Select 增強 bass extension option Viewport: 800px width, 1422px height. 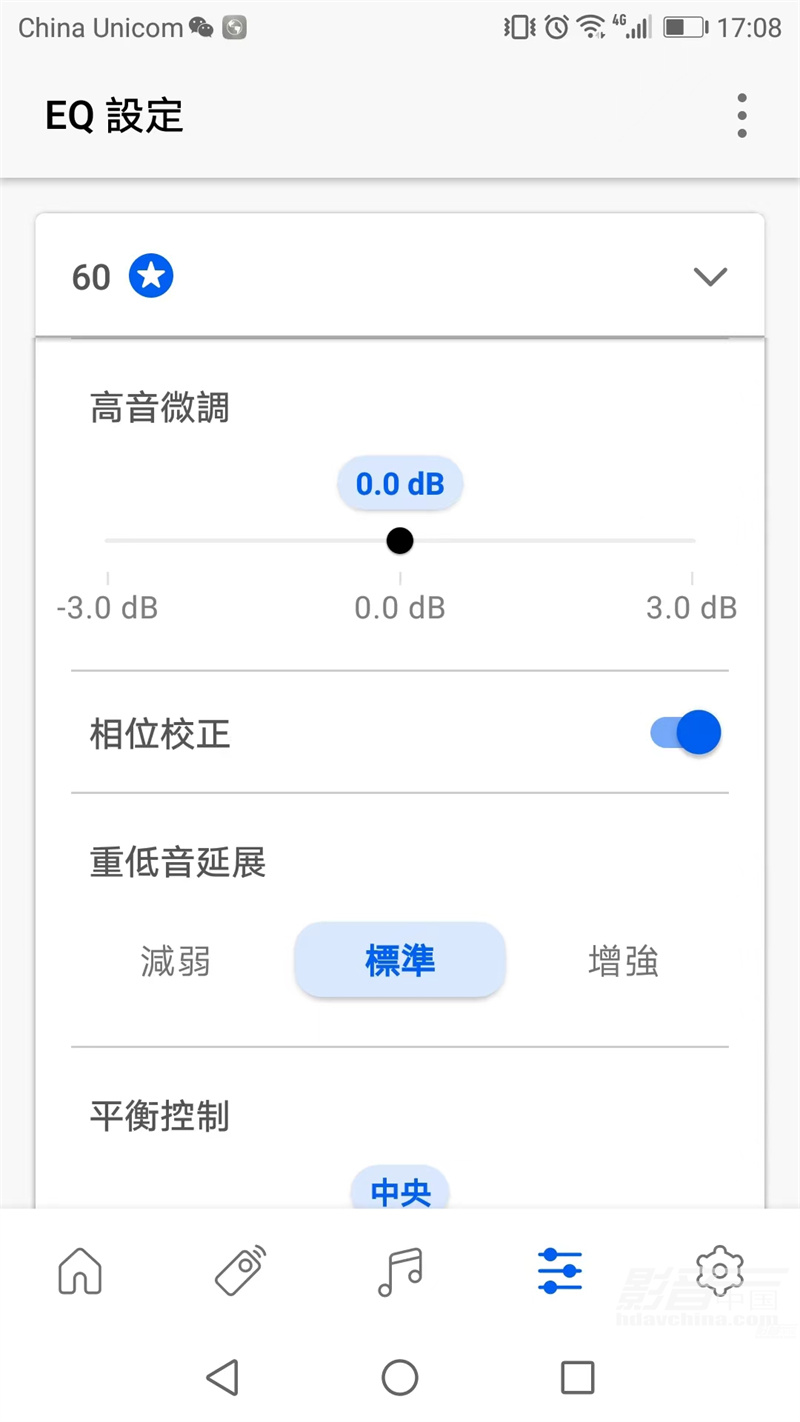pos(622,960)
